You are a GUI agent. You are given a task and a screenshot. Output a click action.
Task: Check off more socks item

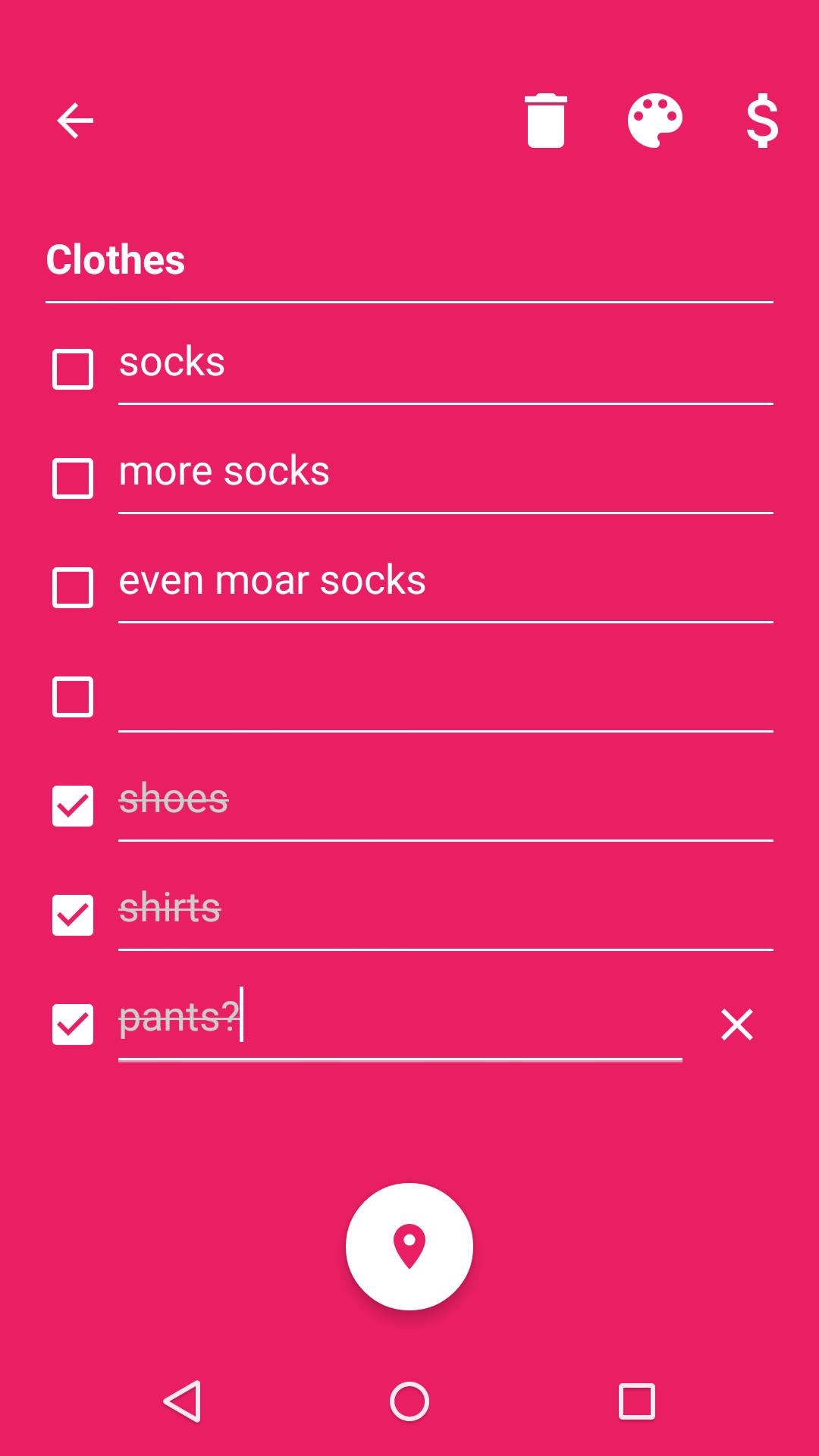[x=73, y=479]
